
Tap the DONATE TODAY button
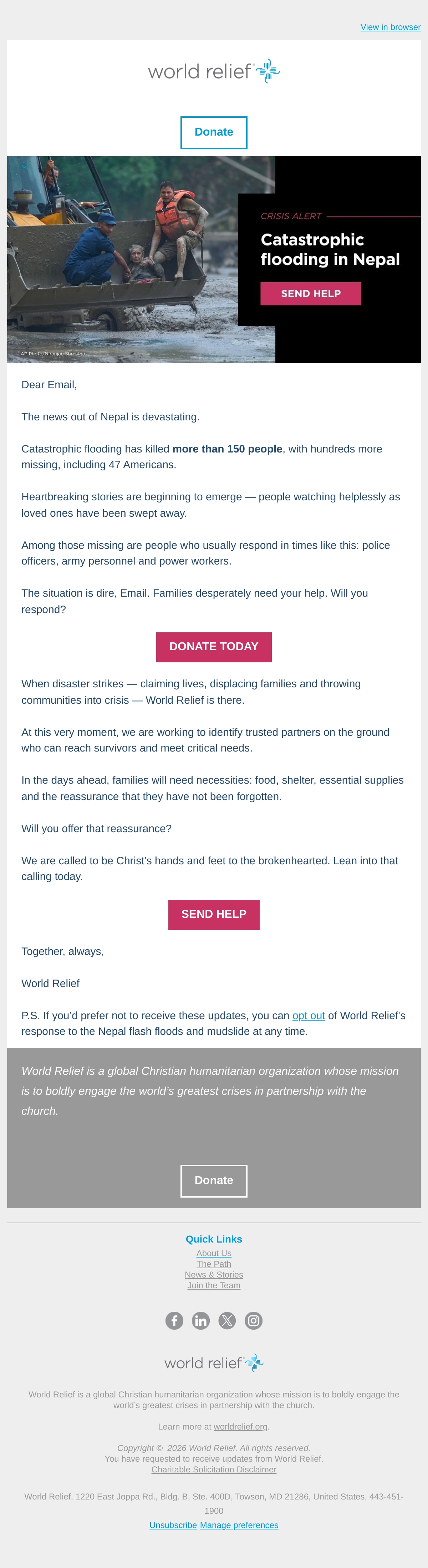point(214,647)
